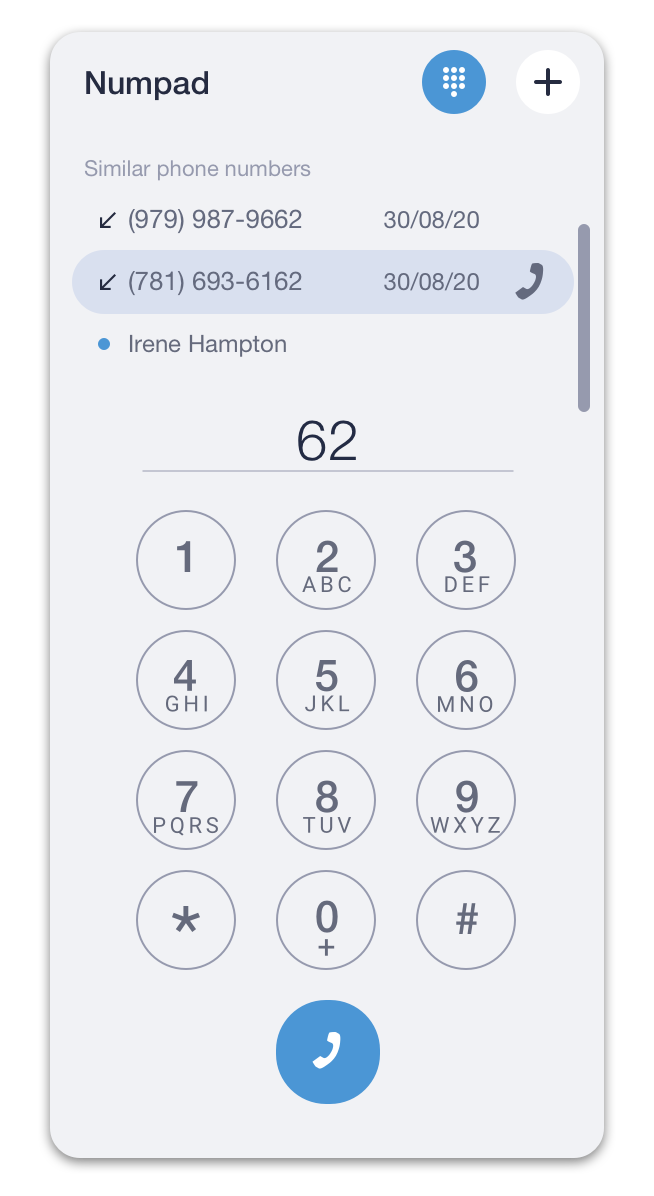The image size is (654, 1196).
Task: Dial digit 8 TUV
Action: coord(326,800)
